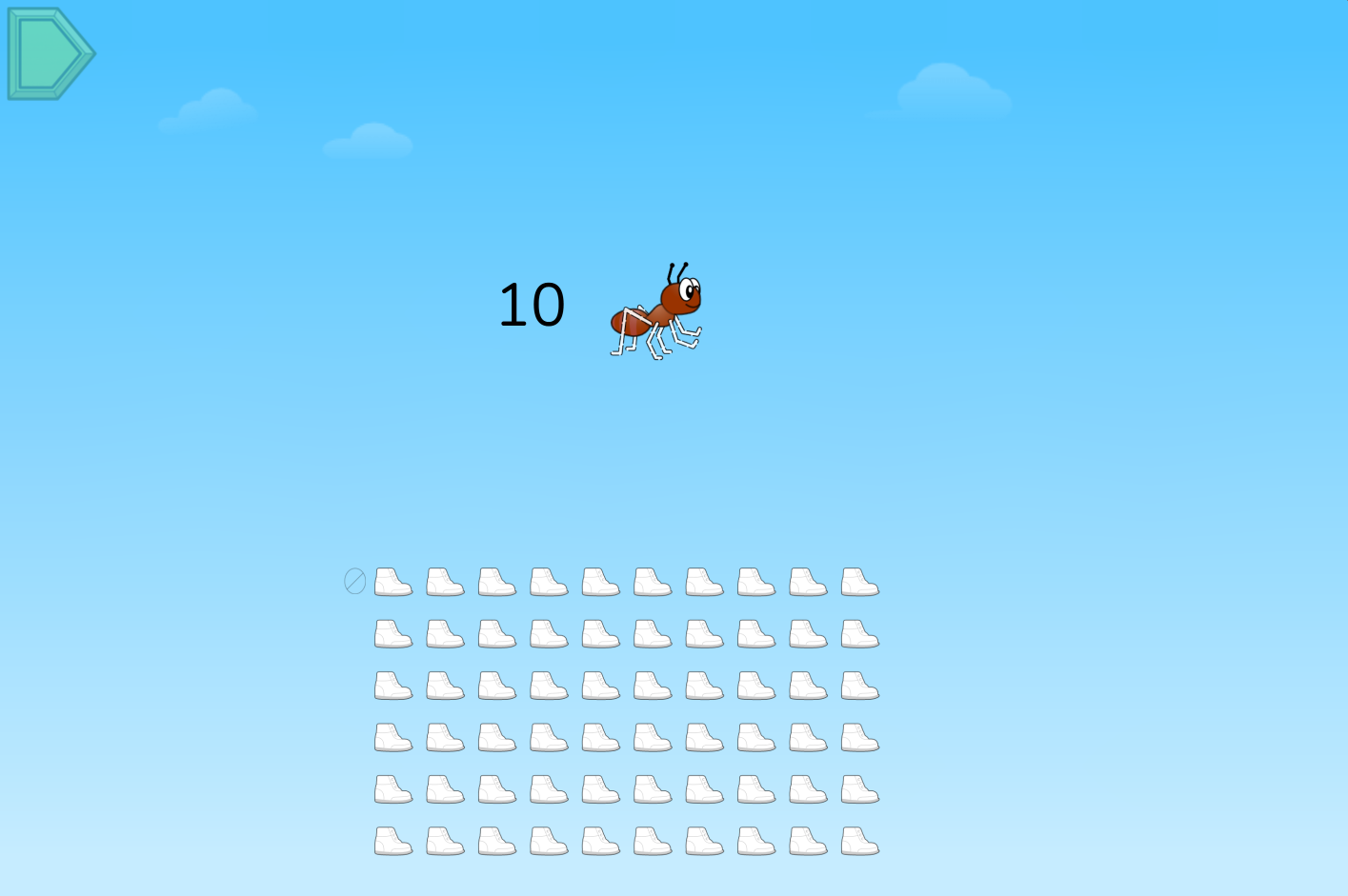Select the crossed-circle zero shoes symbol
This screenshot has height=896, width=1348.
tap(355, 581)
